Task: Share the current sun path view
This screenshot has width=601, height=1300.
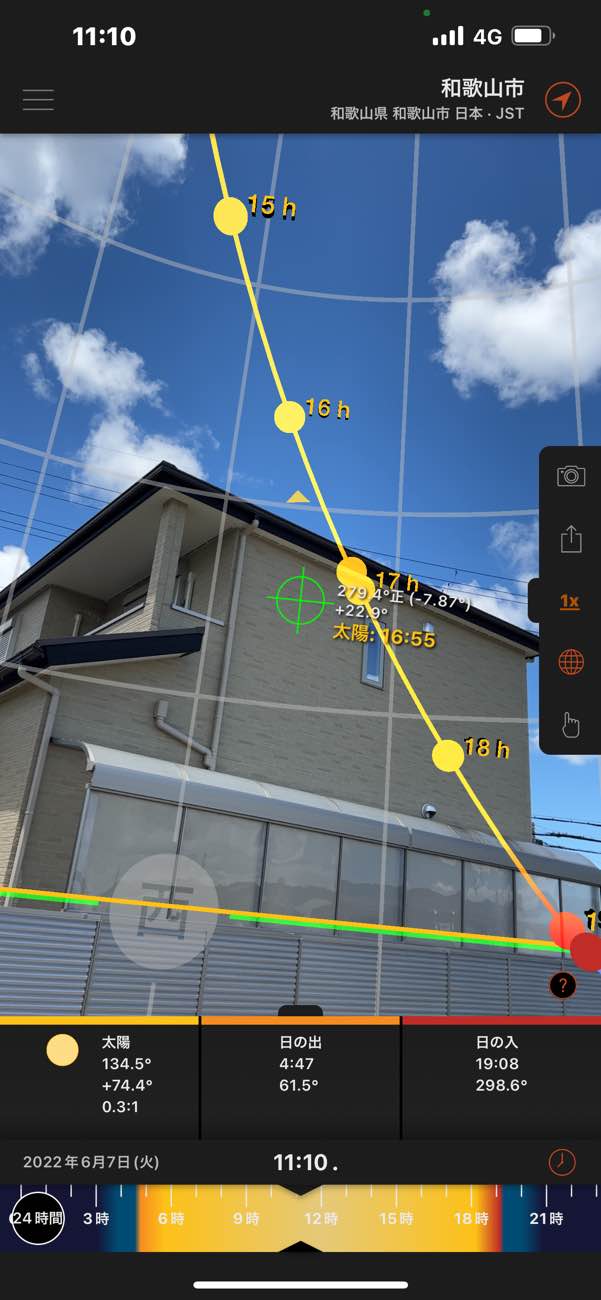Action: (x=571, y=539)
